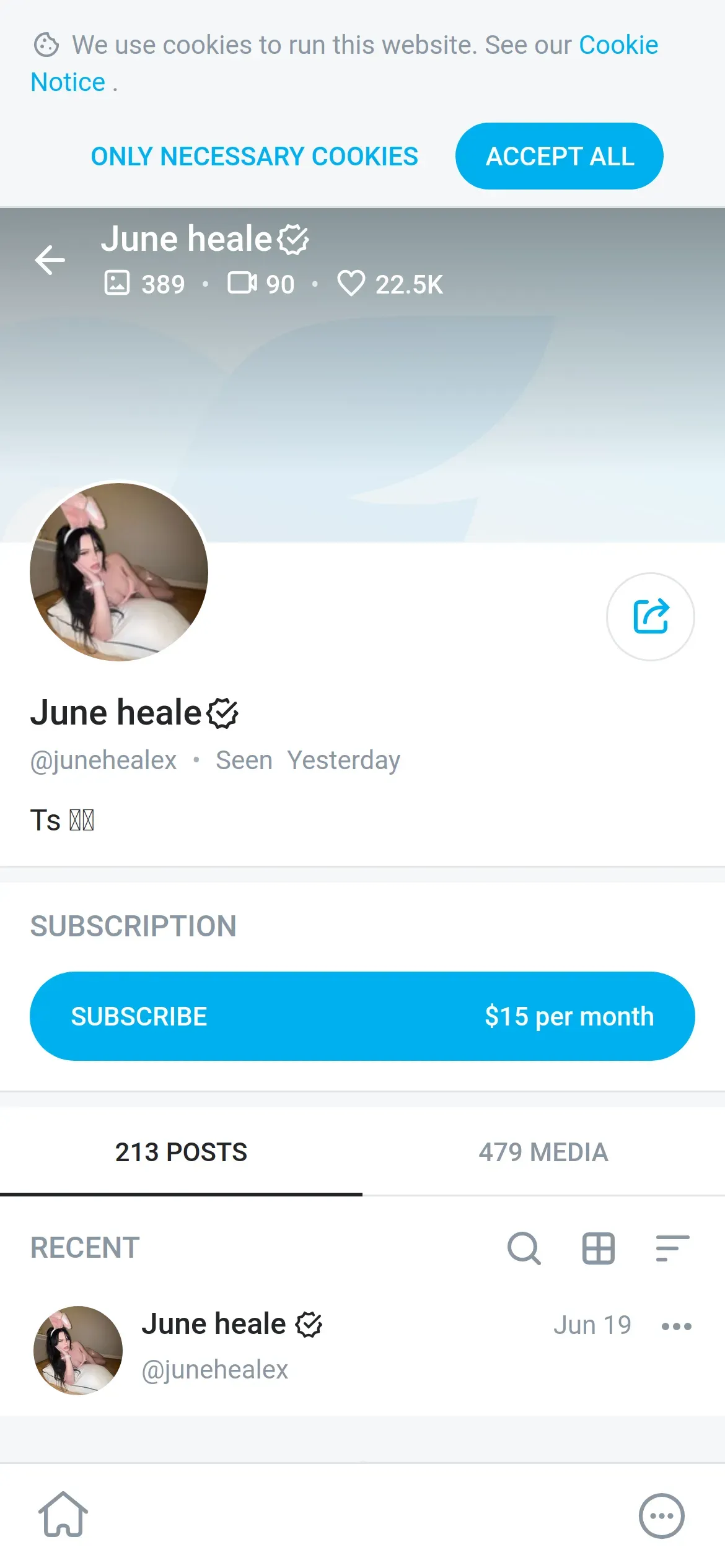Open options menu on Jun 19 post
The width and height of the screenshot is (725, 1568).
point(676,1326)
